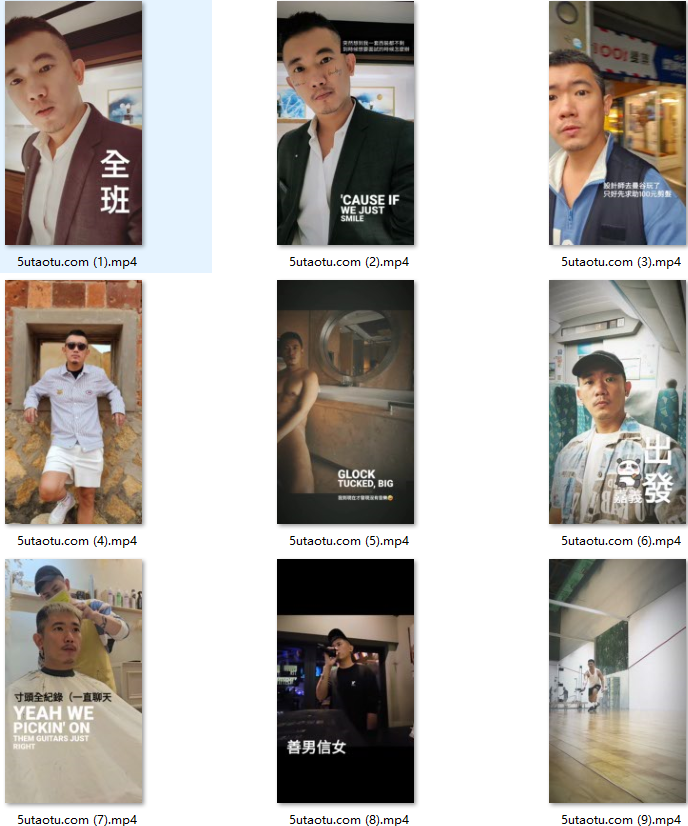
Task: Choose the 5utaotu.com (4).mp4 file
Action: pyautogui.click(x=73, y=402)
